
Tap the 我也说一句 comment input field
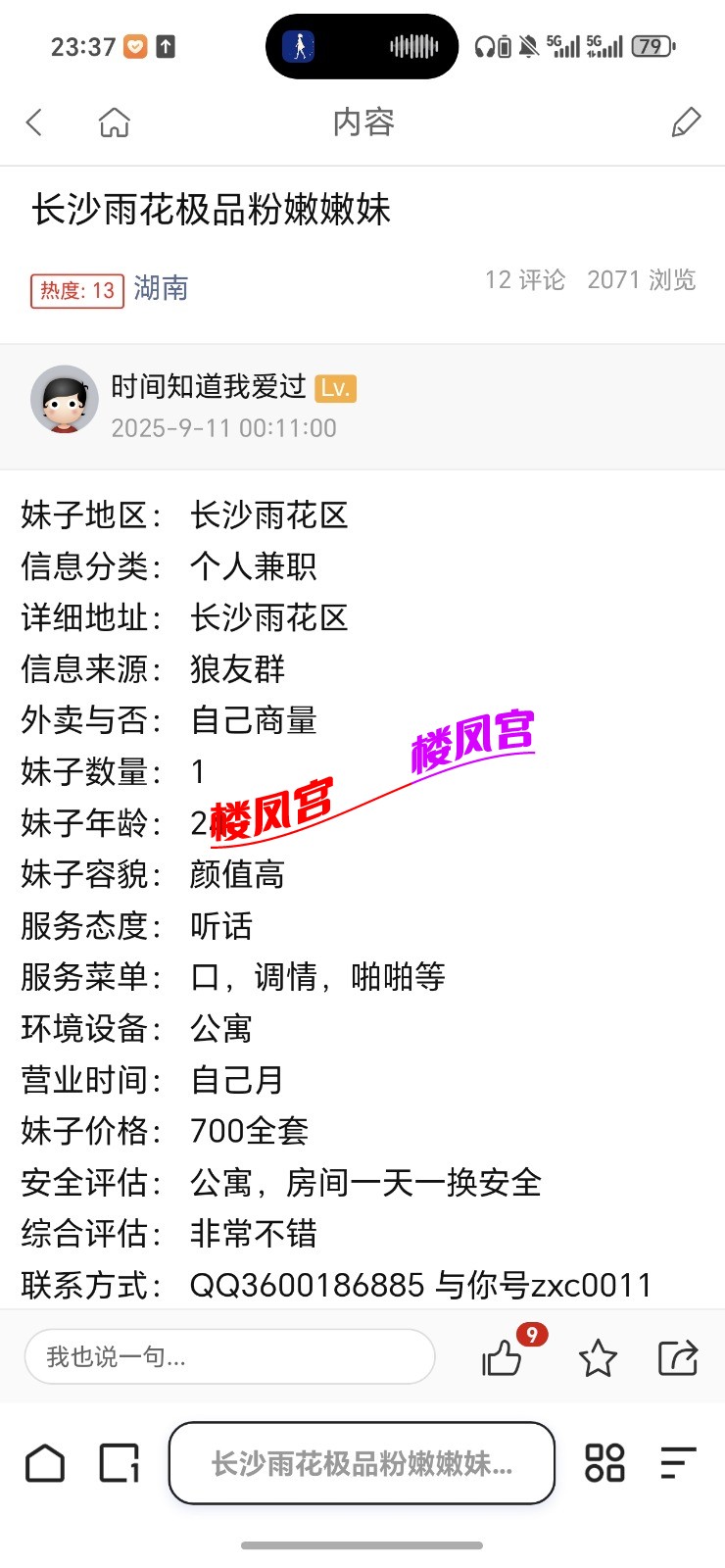pyautogui.click(x=230, y=1357)
